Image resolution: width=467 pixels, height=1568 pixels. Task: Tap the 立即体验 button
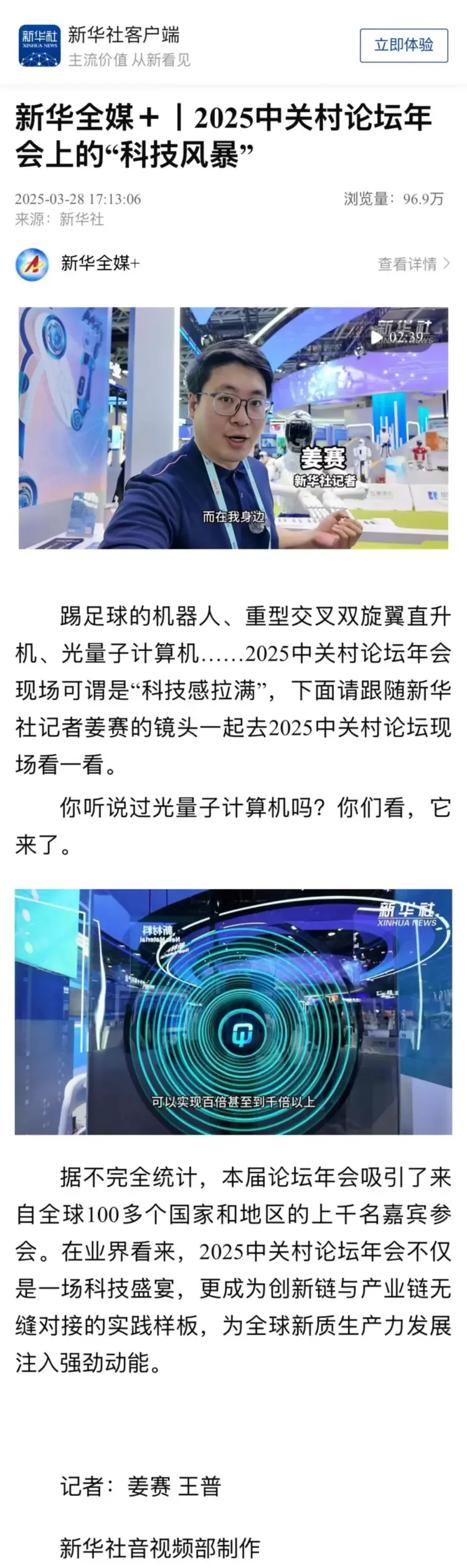[x=403, y=45]
